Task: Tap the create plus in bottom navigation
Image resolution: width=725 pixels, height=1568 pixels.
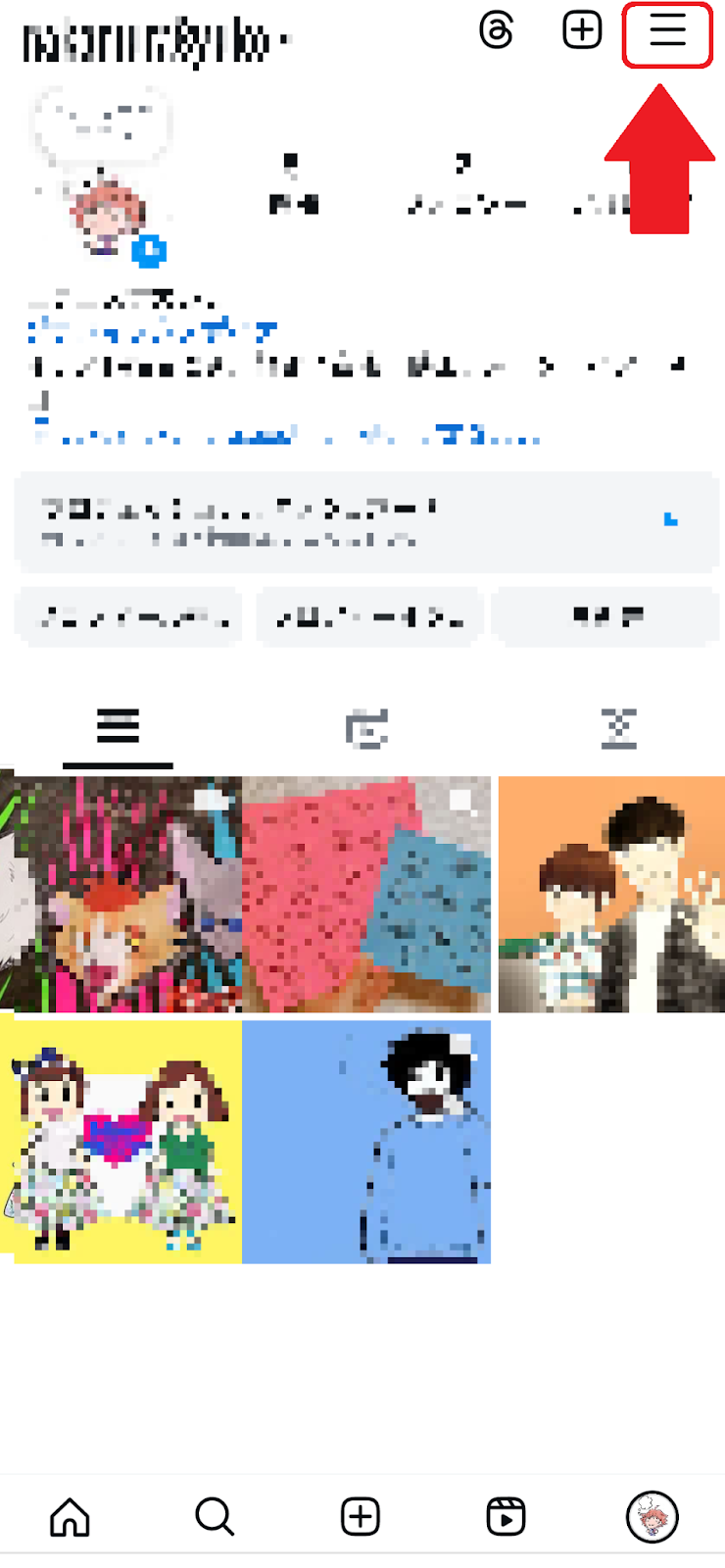Action: (x=361, y=1517)
